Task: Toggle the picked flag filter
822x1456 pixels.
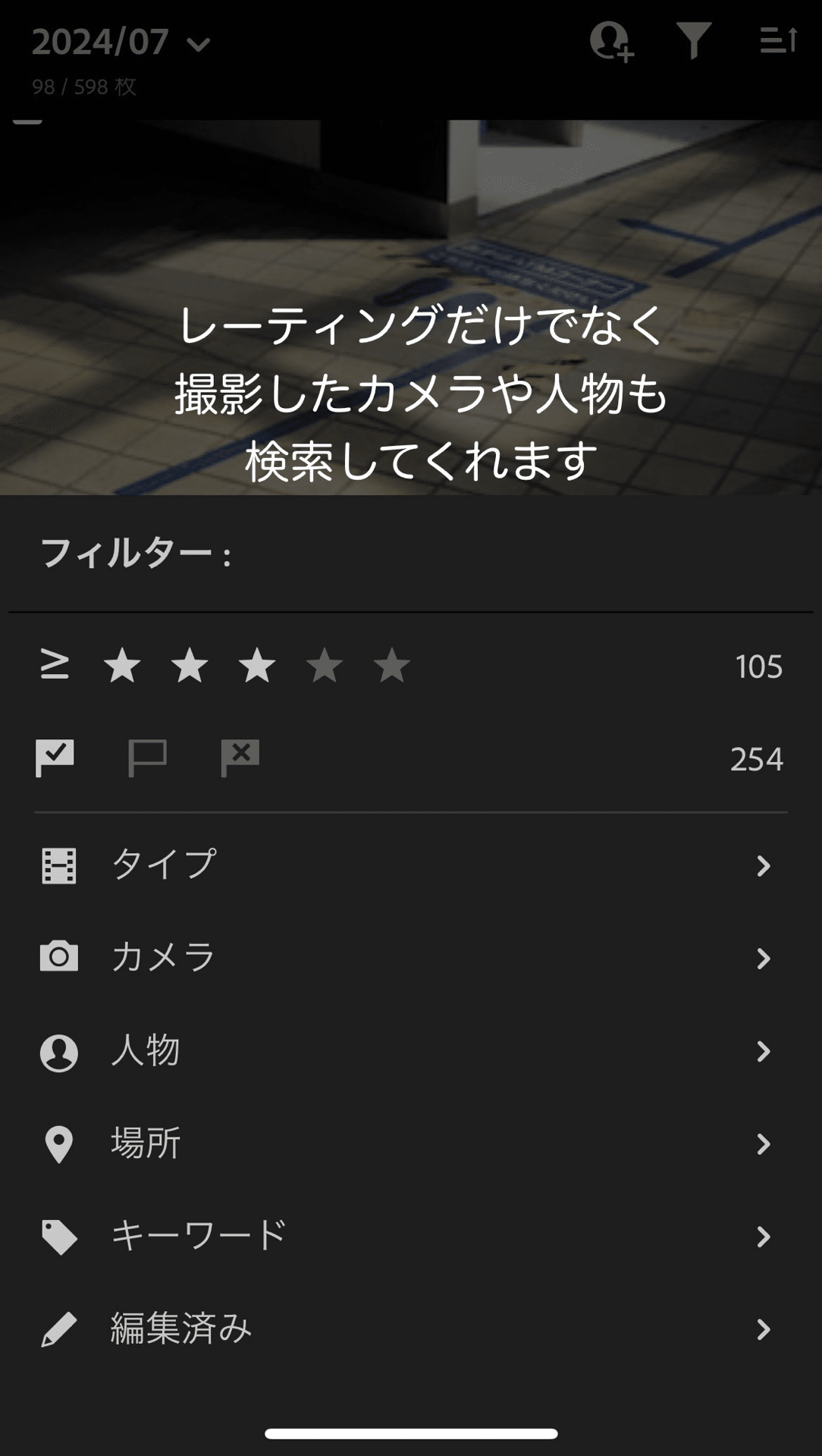Action: pyautogui.click(x=55, y=758)
